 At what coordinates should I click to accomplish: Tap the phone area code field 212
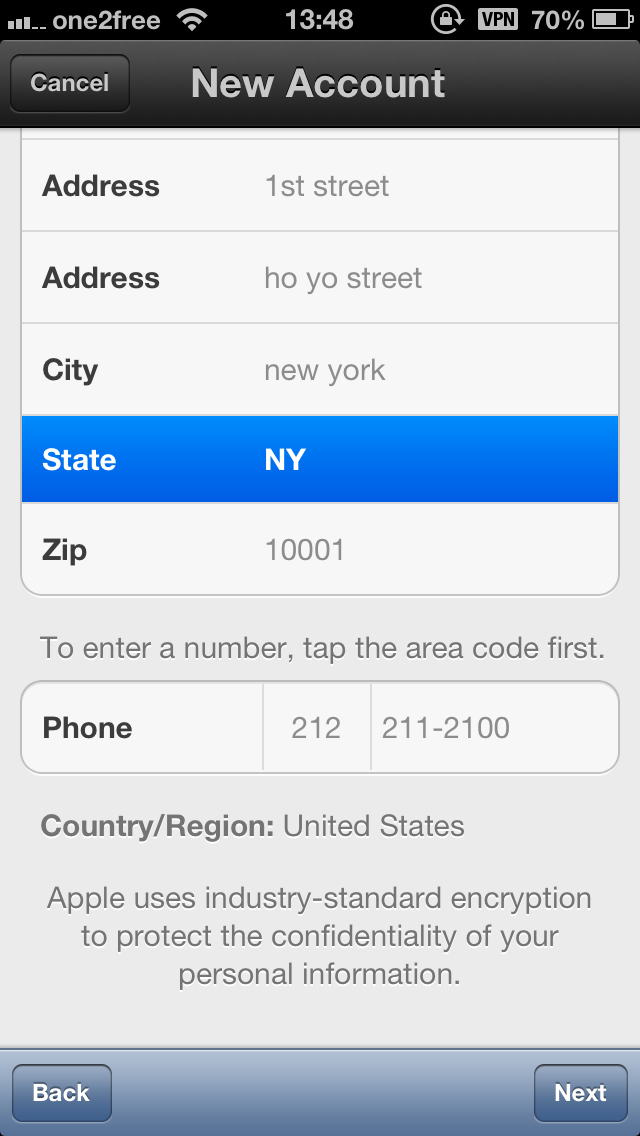coord(316,728)
